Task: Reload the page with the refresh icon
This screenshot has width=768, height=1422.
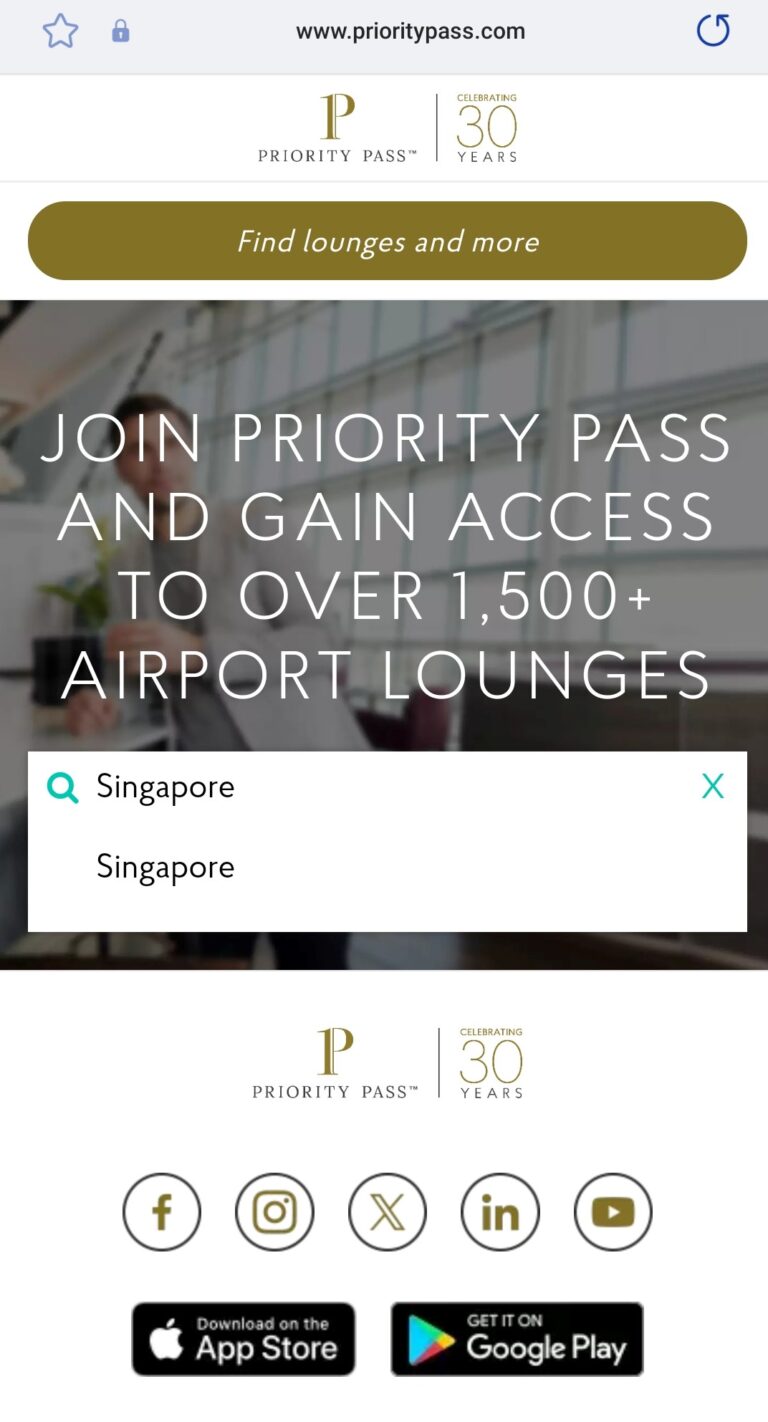Action: (x=712, y=30)
